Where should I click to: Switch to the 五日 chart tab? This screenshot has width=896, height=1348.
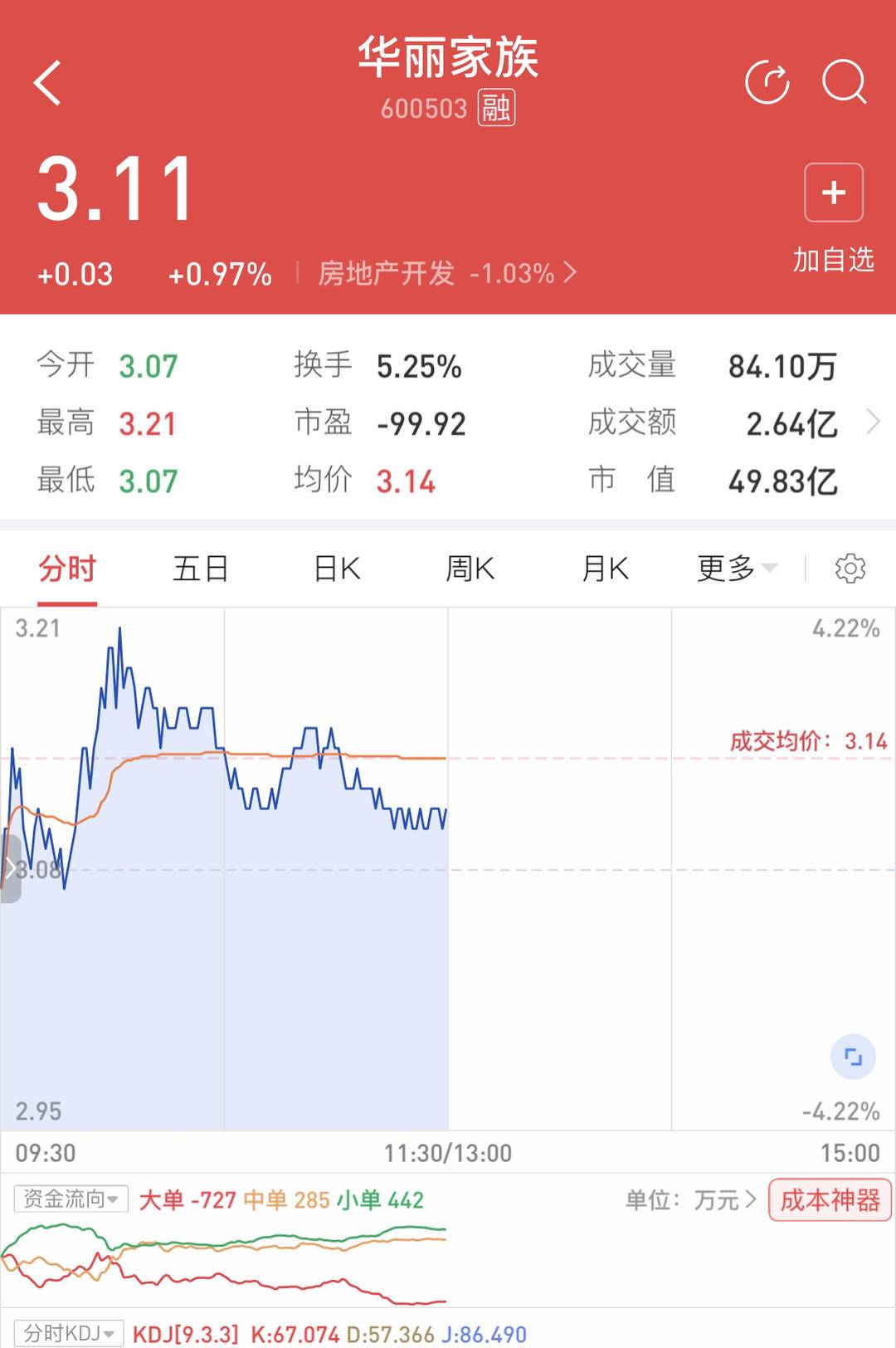(200, 569)
